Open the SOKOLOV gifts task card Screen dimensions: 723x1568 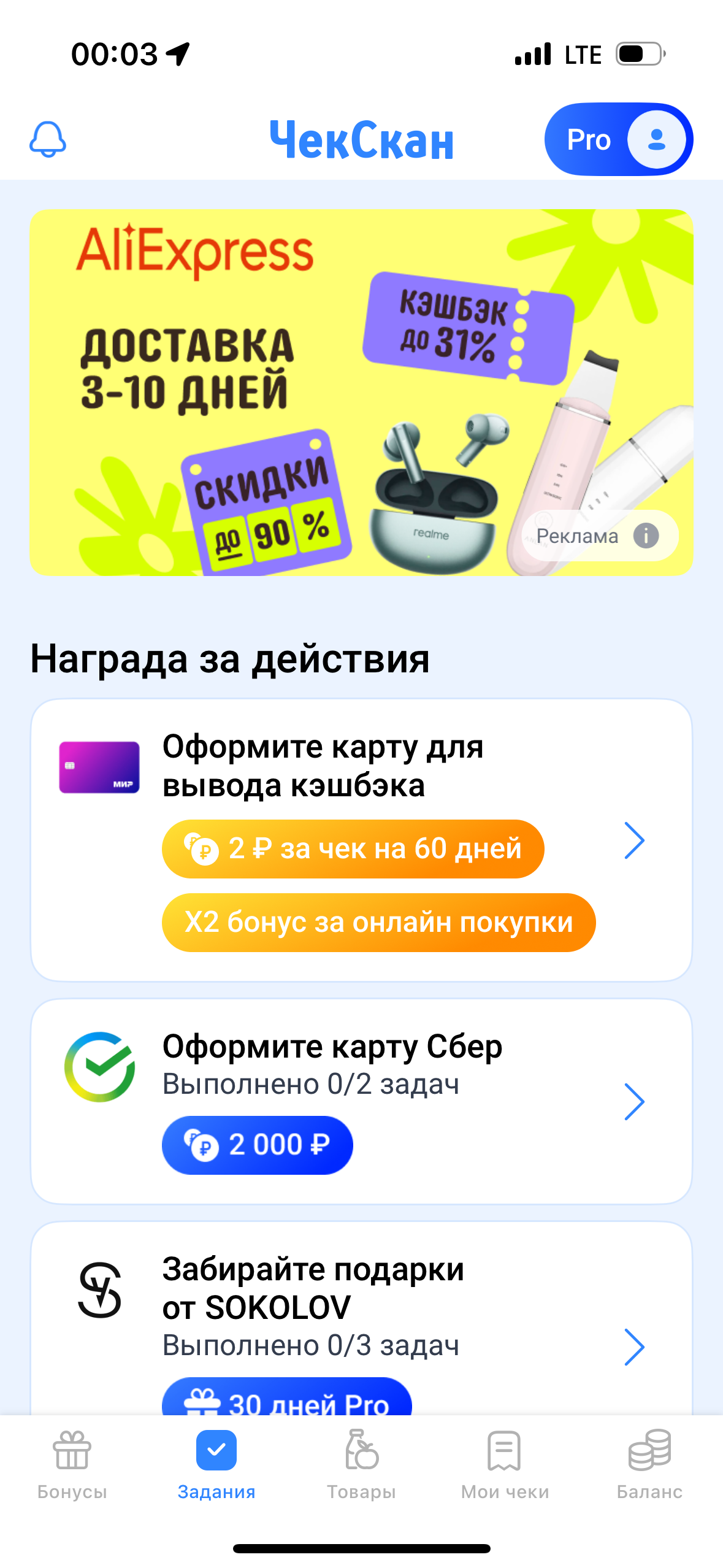point(361,1319)
